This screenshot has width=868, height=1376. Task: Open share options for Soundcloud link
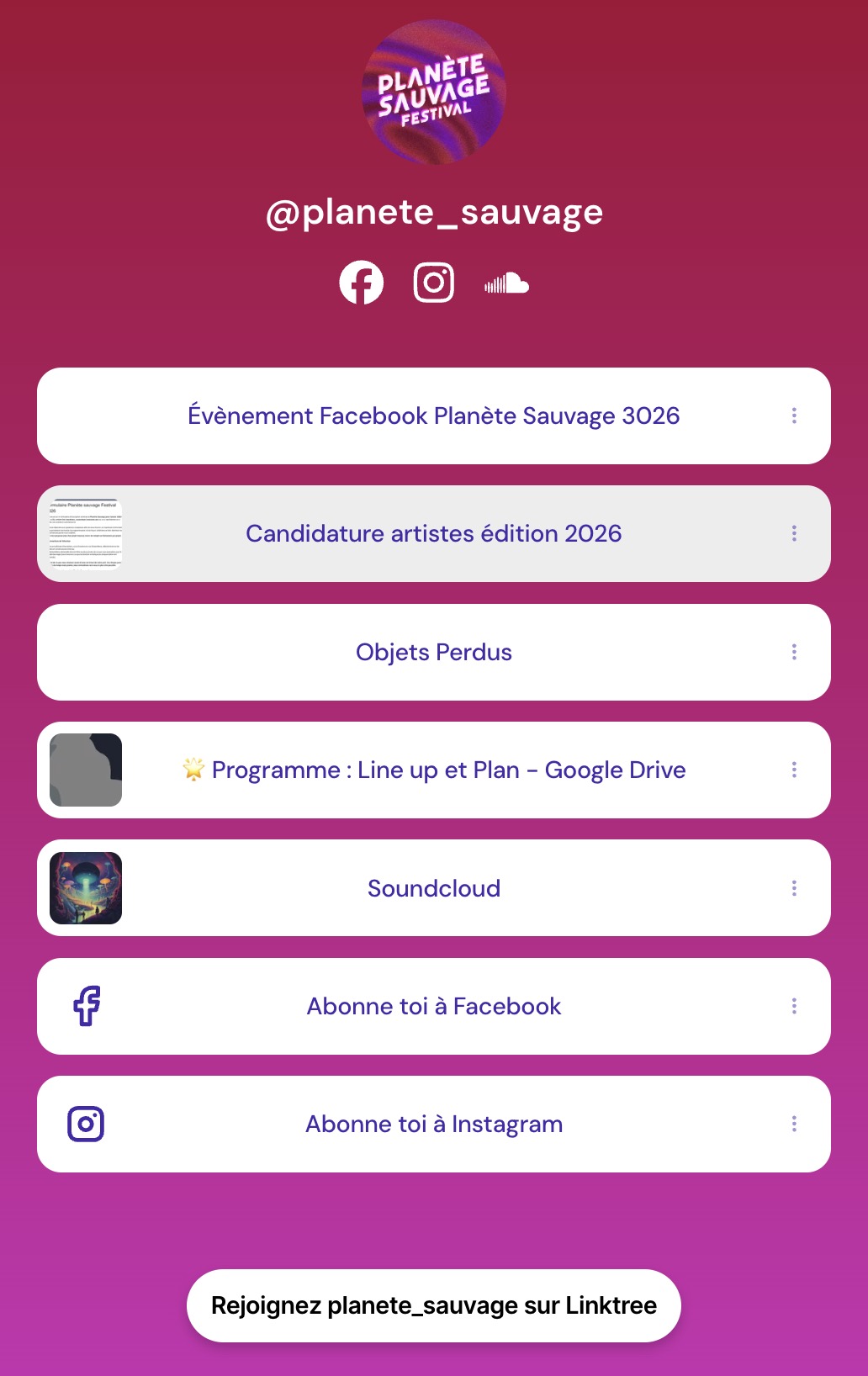point(794,888)
